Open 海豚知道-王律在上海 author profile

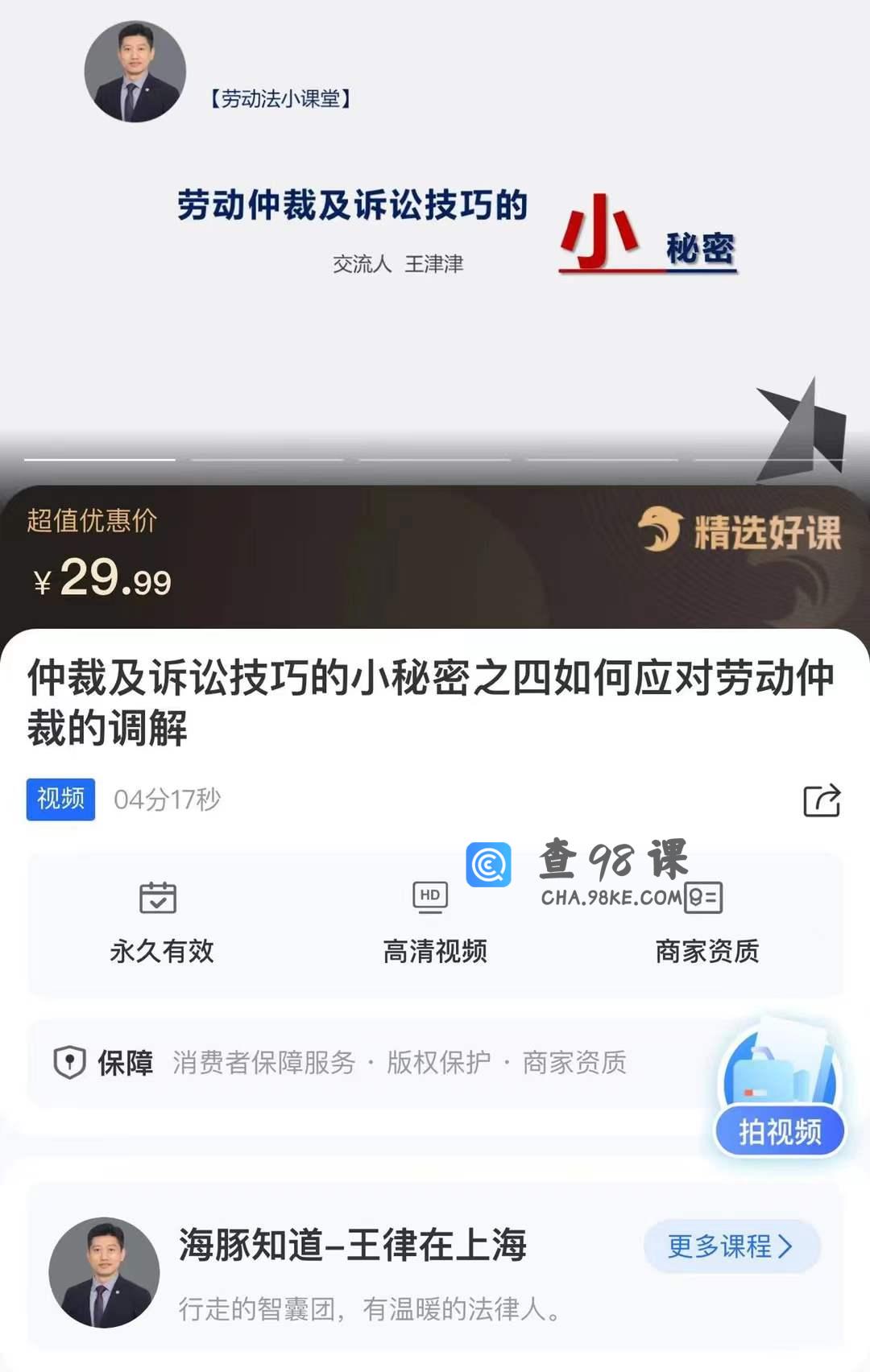click(352, 1246)
